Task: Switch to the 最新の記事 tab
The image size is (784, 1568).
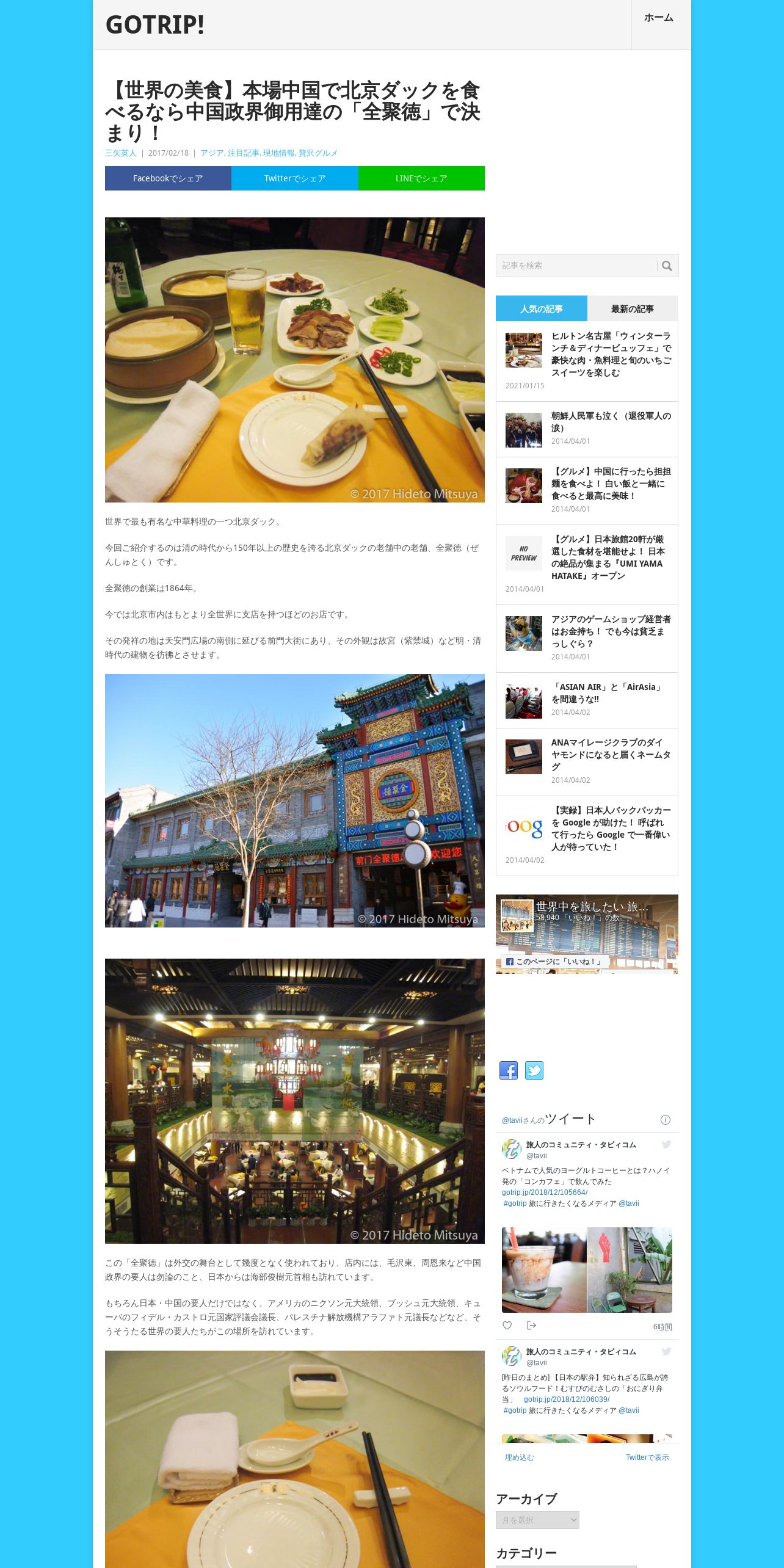Action: [x=632, y=309]
